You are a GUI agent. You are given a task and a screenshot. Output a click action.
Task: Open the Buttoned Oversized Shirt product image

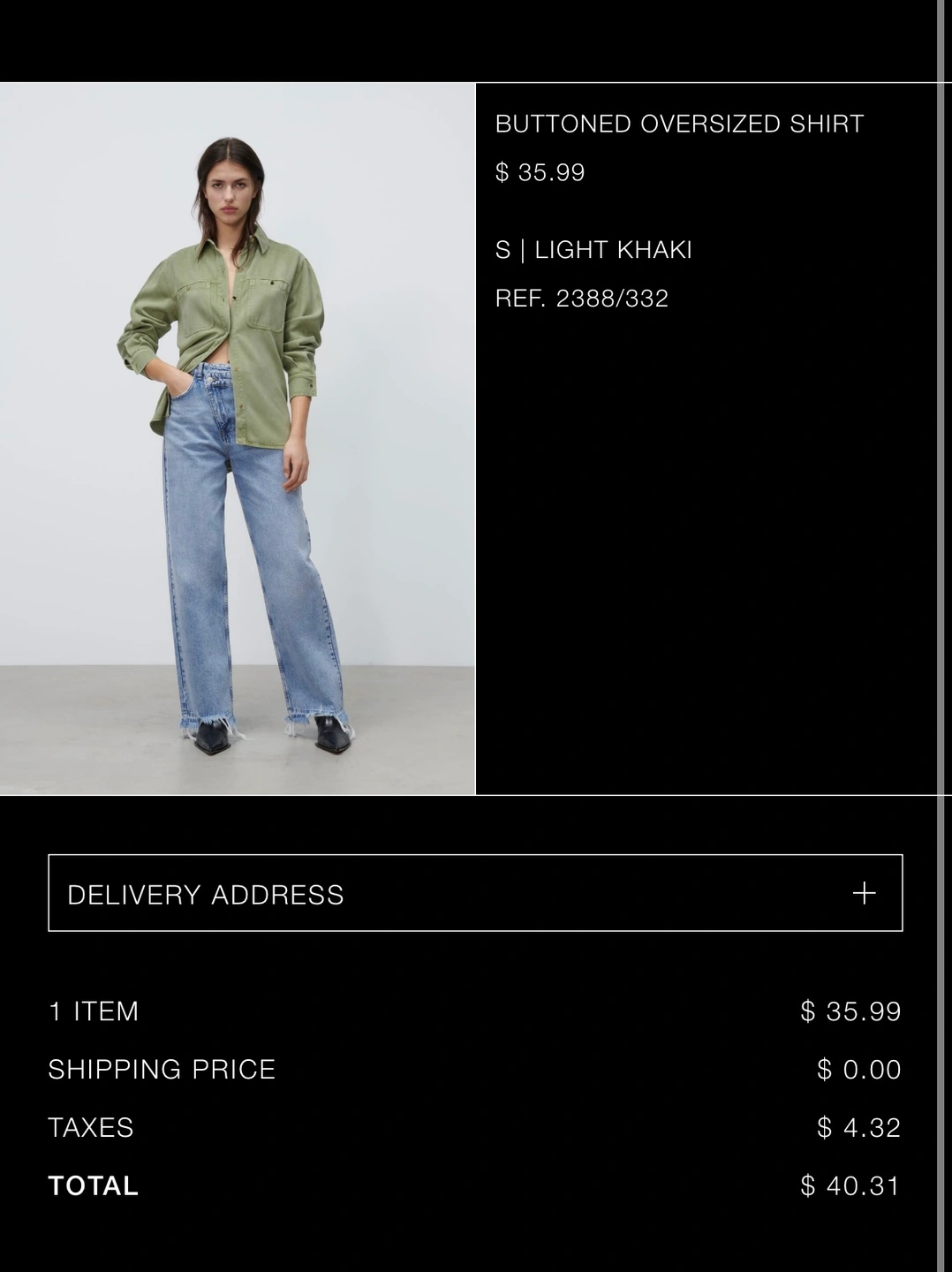(237, 439)
